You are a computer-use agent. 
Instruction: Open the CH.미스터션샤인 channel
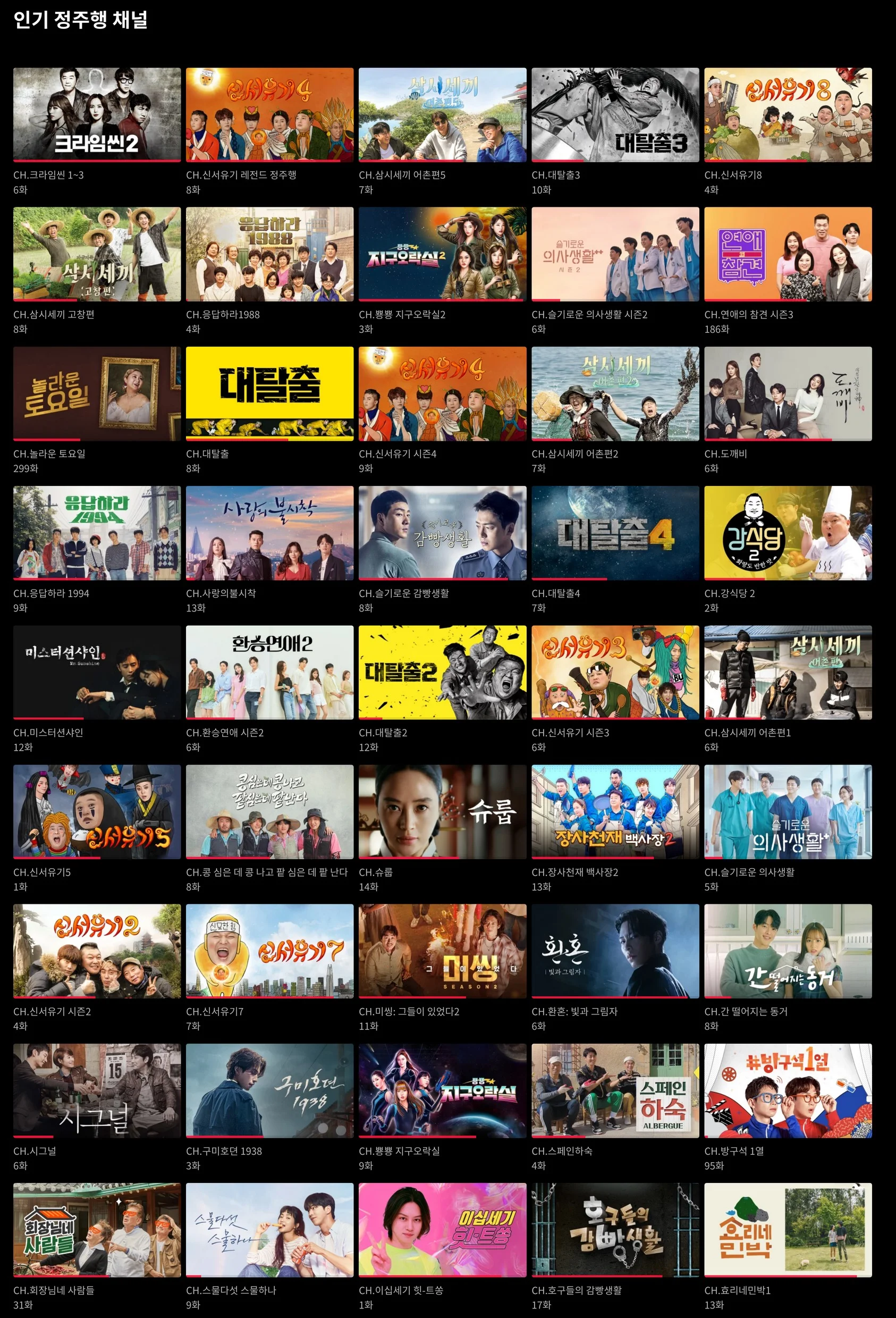tap(97, 673)
